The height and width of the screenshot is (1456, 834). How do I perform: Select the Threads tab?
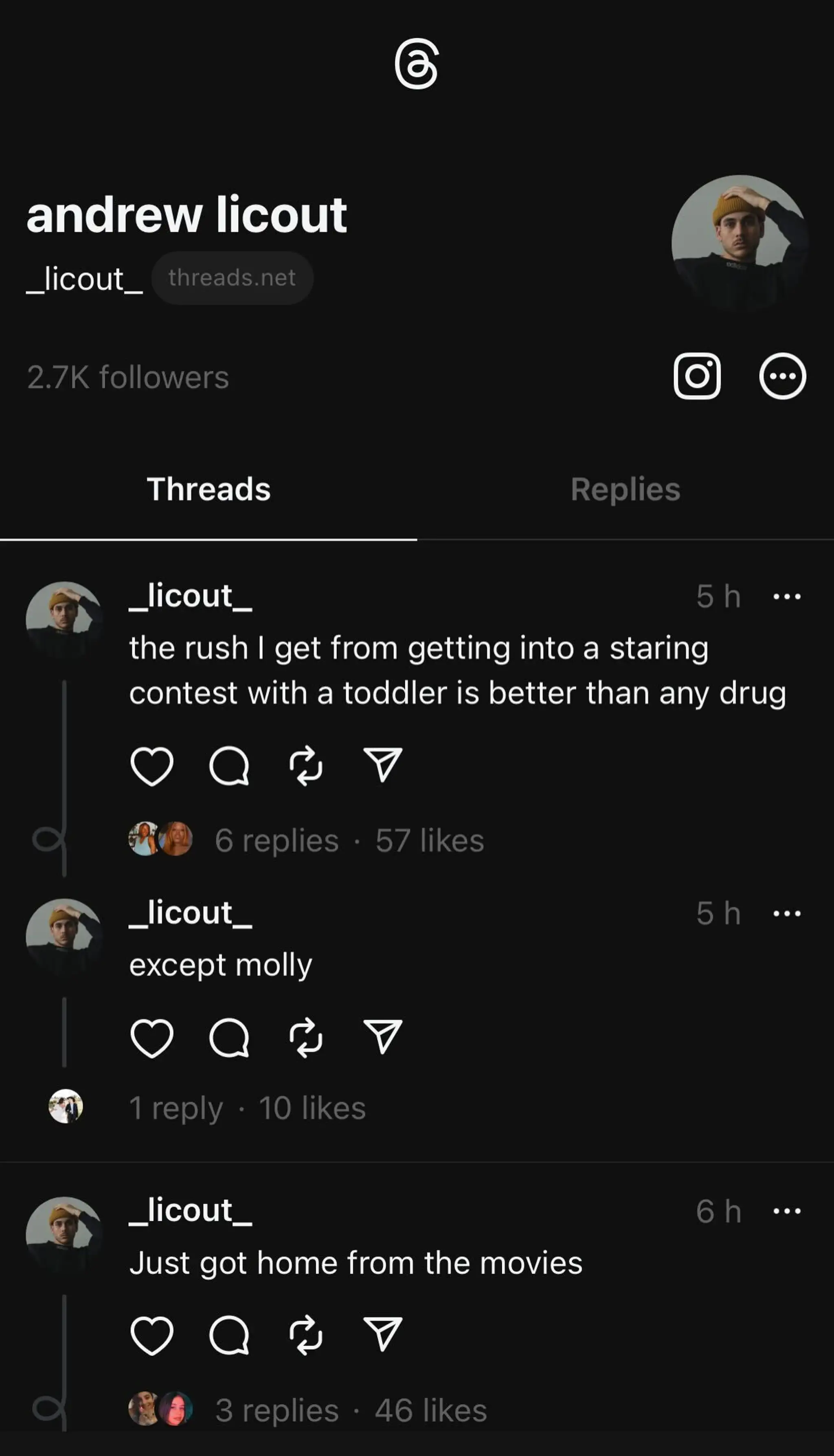[x=208, y=489]
